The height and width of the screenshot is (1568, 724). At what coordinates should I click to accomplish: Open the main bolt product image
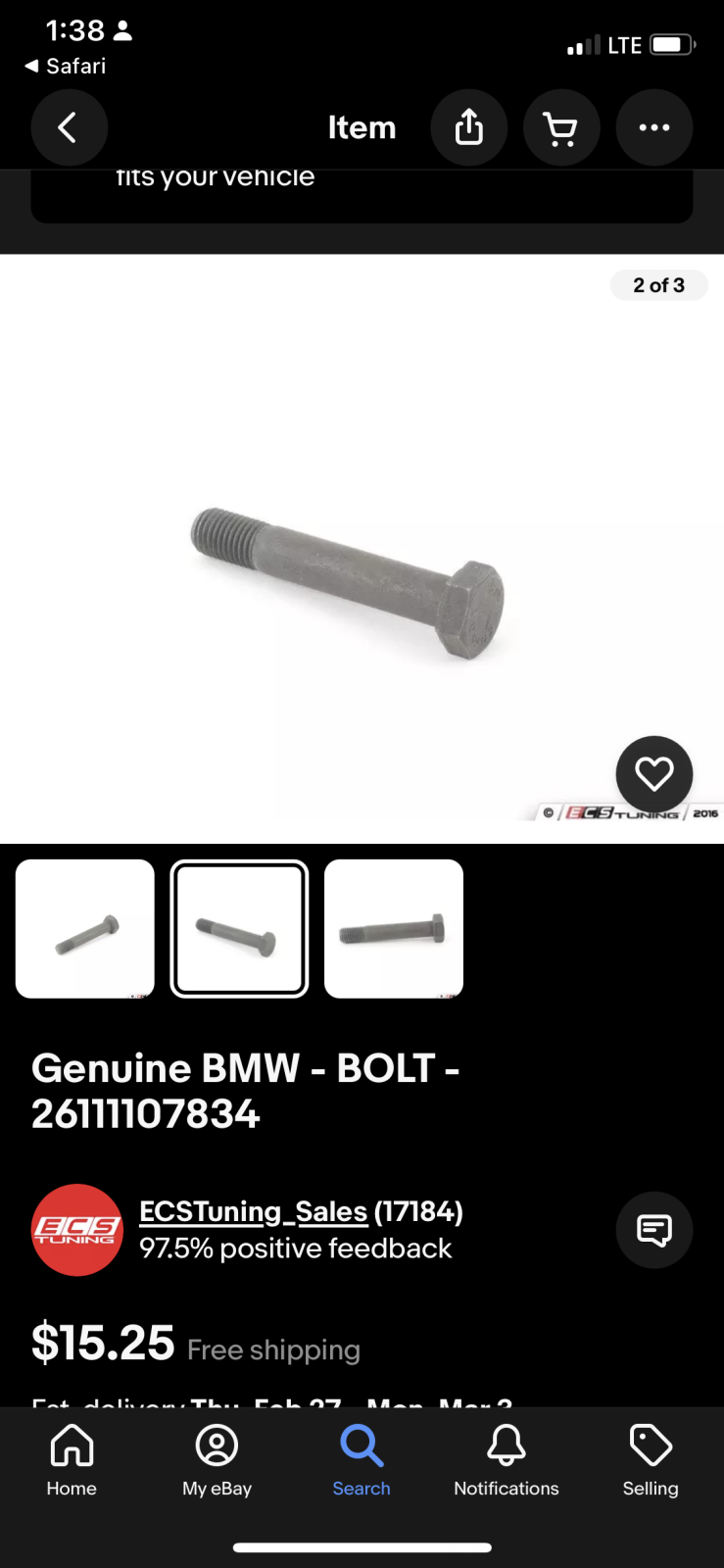(x=348, y=583)
